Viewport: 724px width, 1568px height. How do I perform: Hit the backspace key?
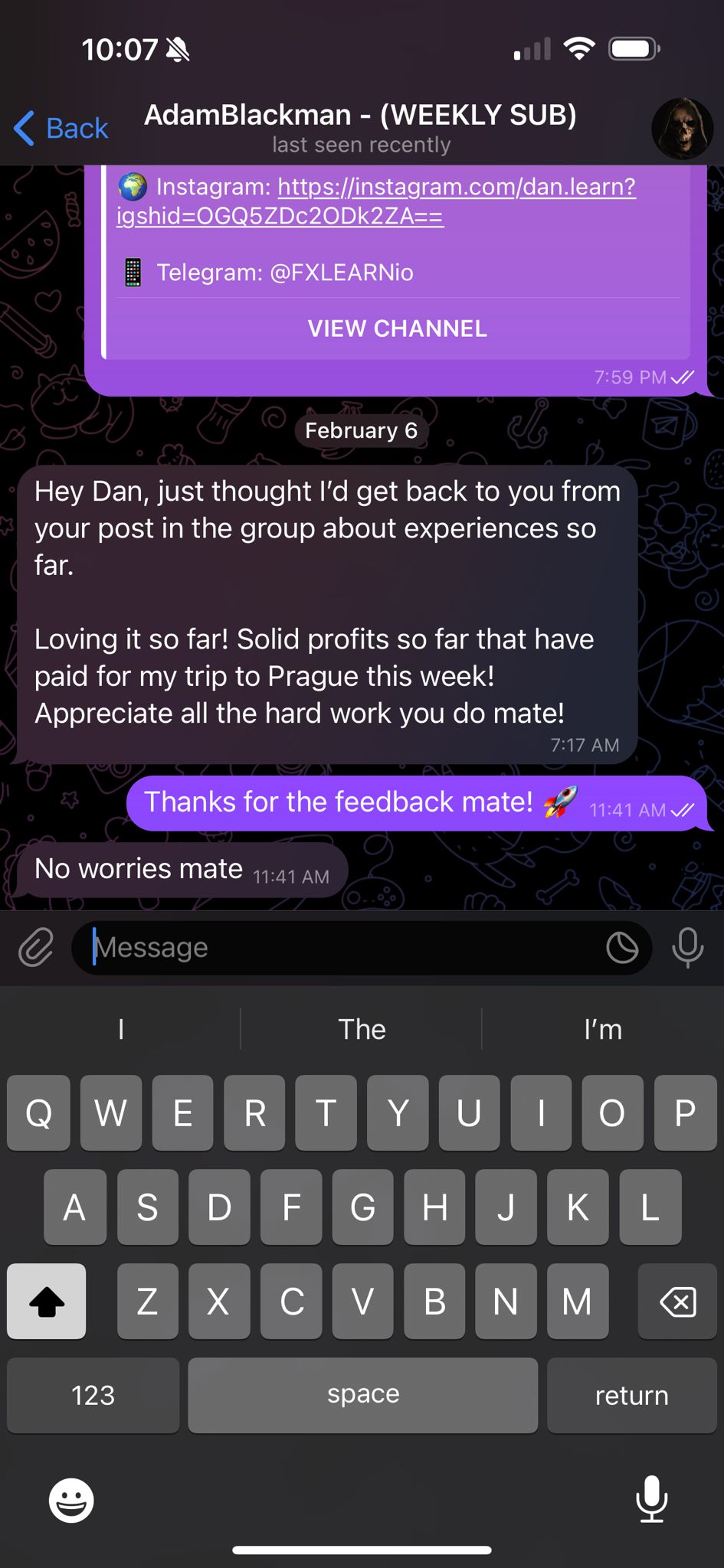(x=677, y=1301)
